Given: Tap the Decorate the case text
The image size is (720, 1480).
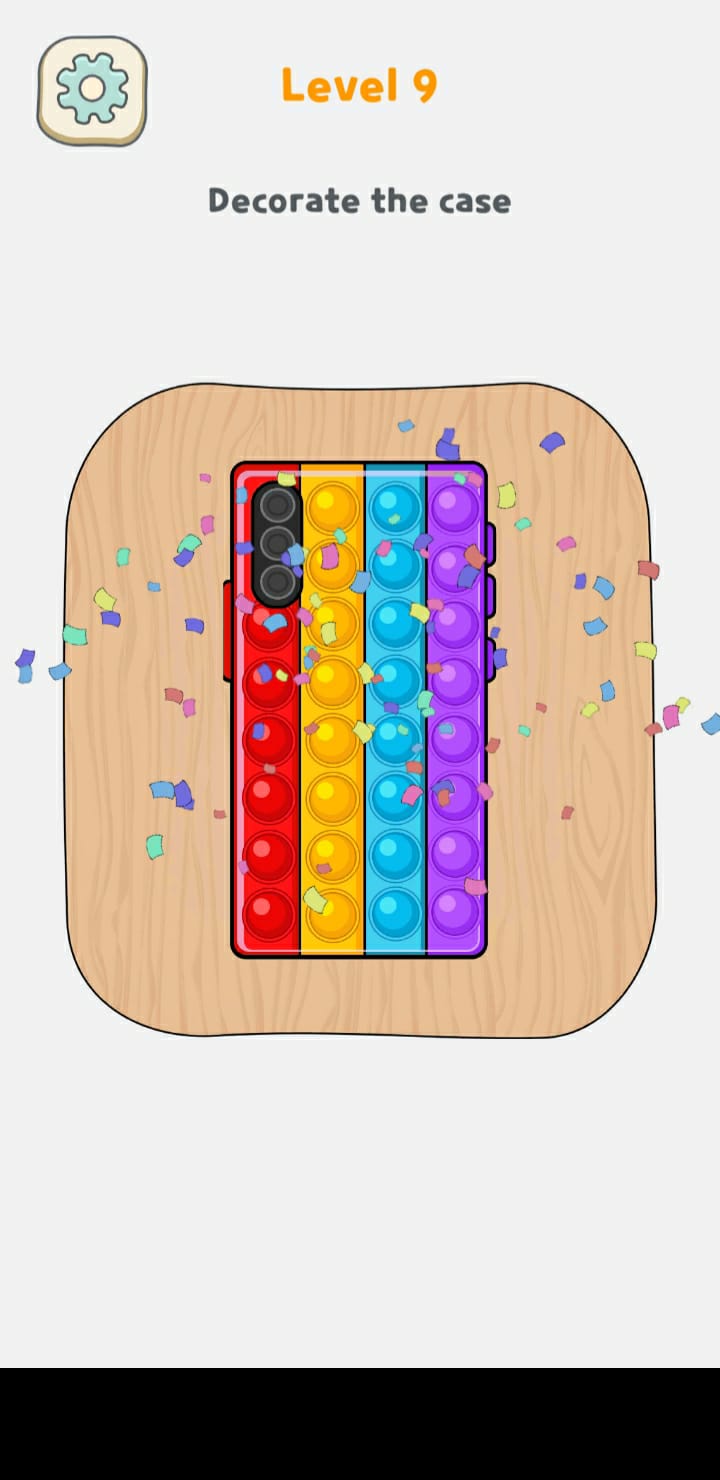Looking at the screenshot, I should (x=360, y=201).
